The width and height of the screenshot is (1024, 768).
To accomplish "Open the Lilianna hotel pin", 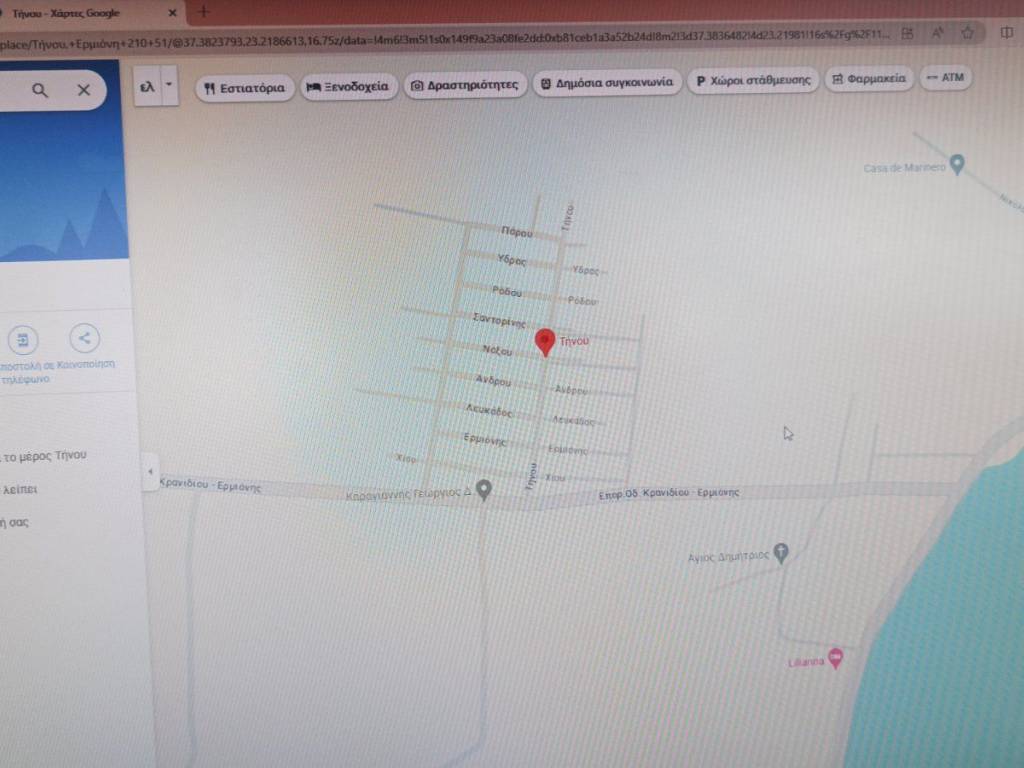I will (836, 657).
